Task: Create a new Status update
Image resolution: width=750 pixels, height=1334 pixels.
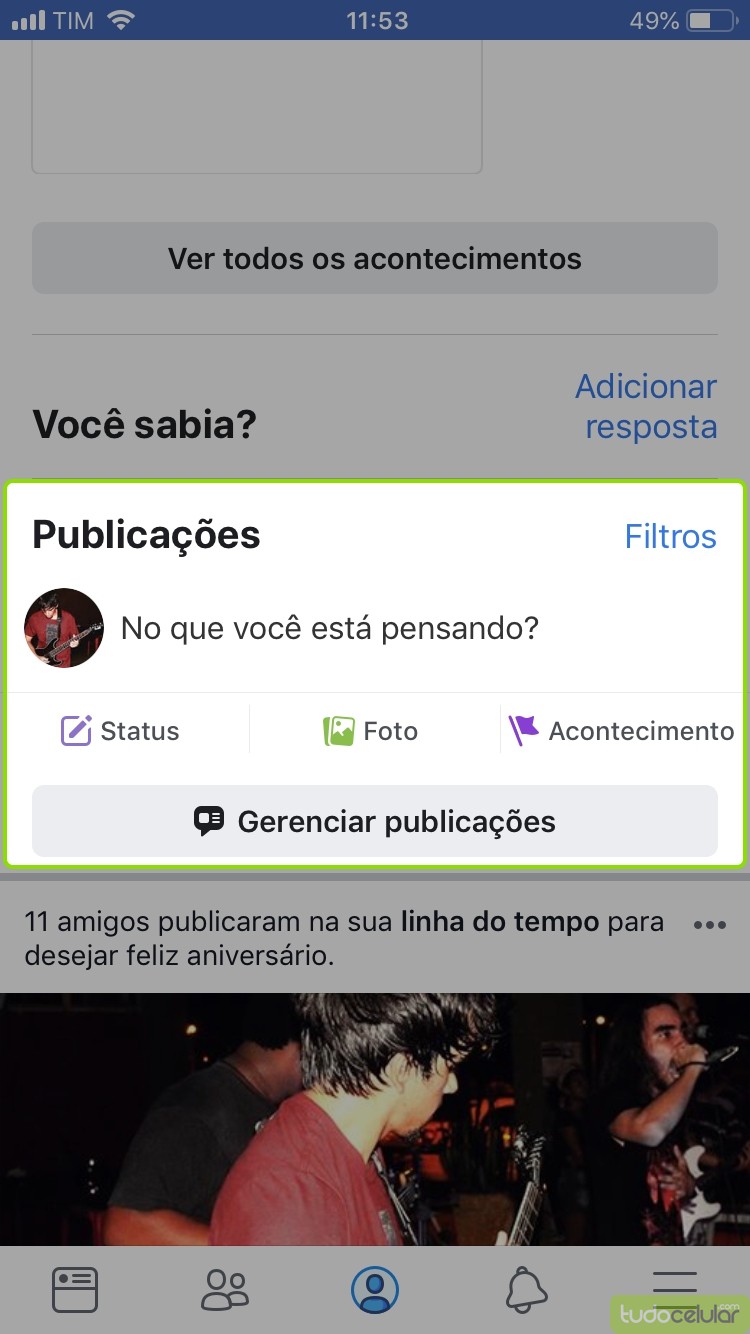Action: [120, 731]
